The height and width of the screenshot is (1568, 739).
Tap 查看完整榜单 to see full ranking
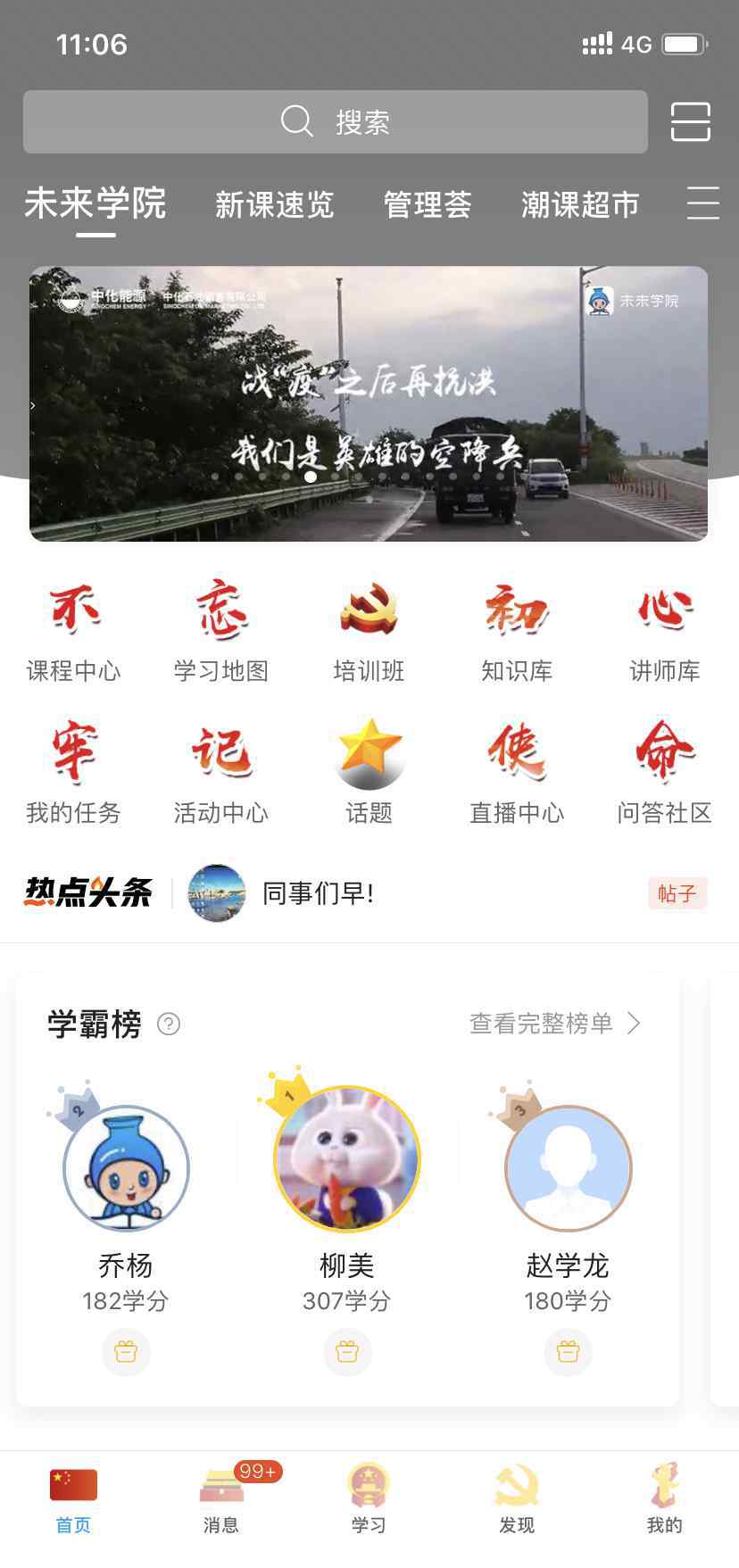(554, 1023)
